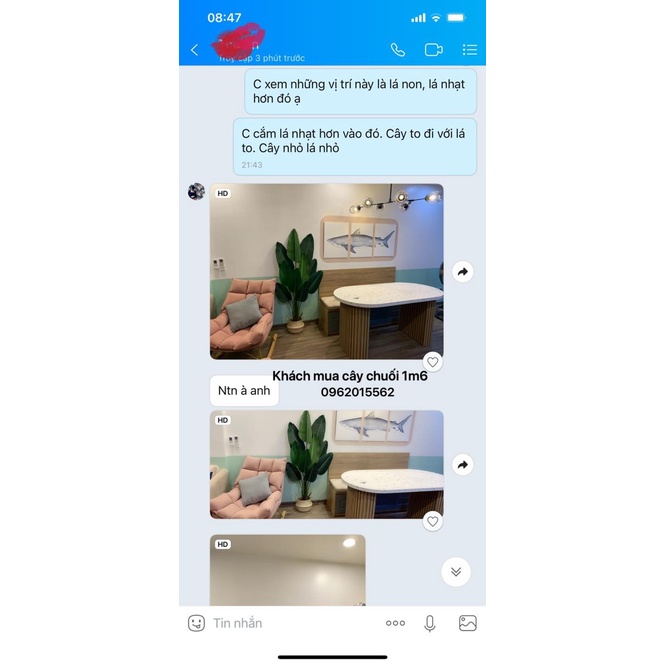Open the sticker and emoji picker

click(x=197, y=623)
